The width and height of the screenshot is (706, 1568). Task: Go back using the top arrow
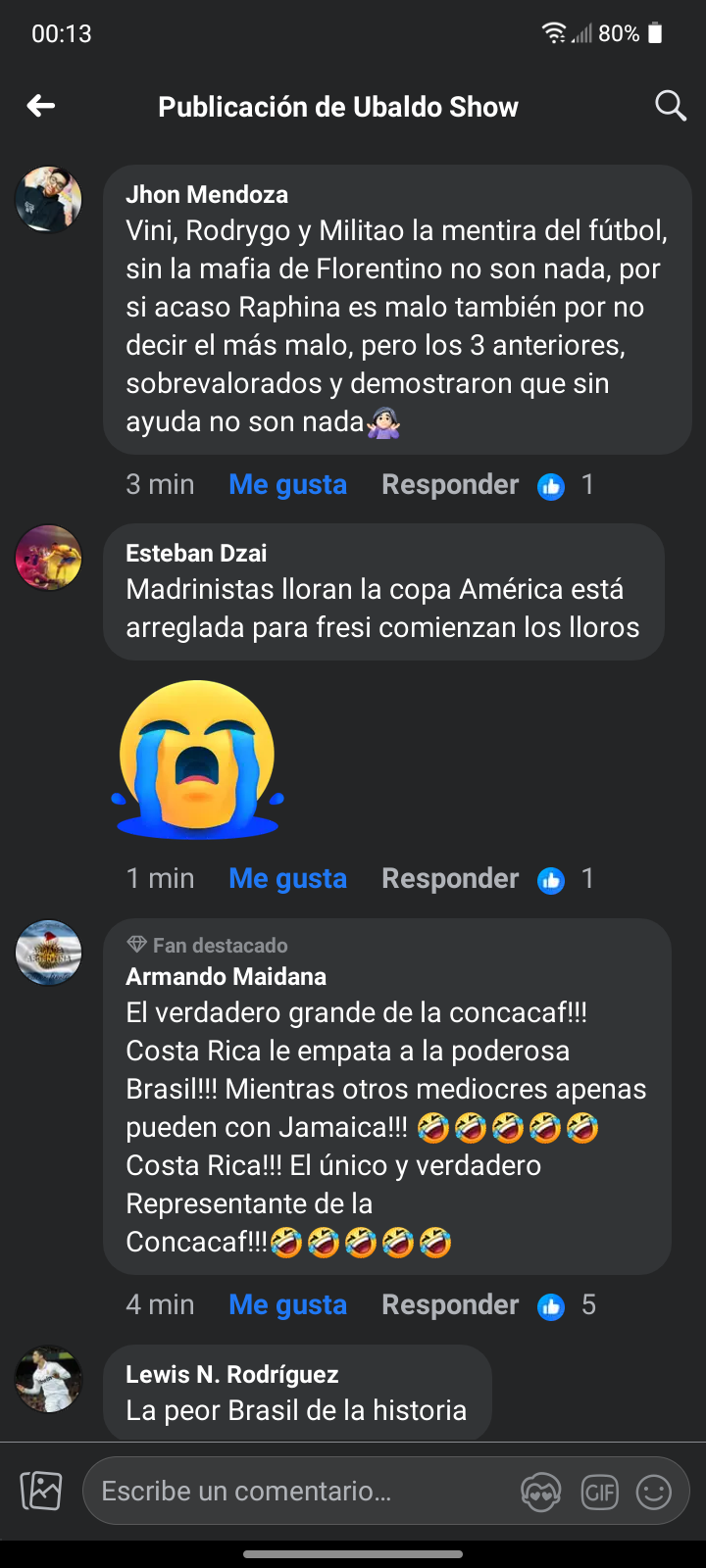point(41,106)
